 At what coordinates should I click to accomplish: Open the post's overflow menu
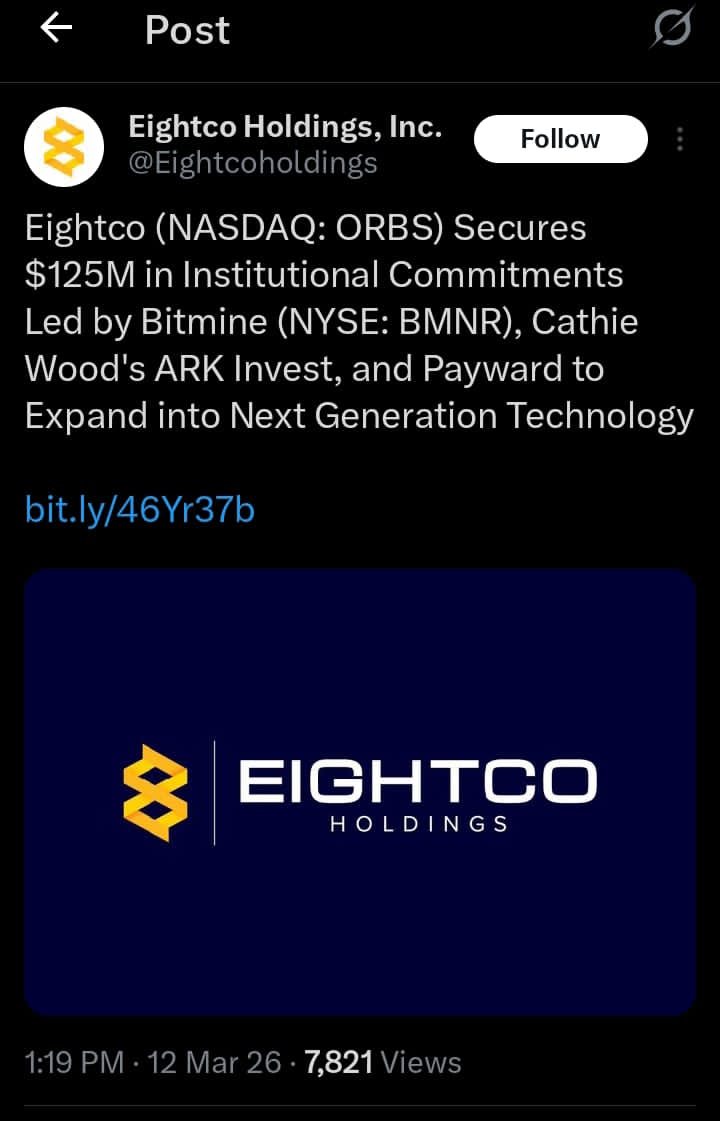[x=680, y=139]
